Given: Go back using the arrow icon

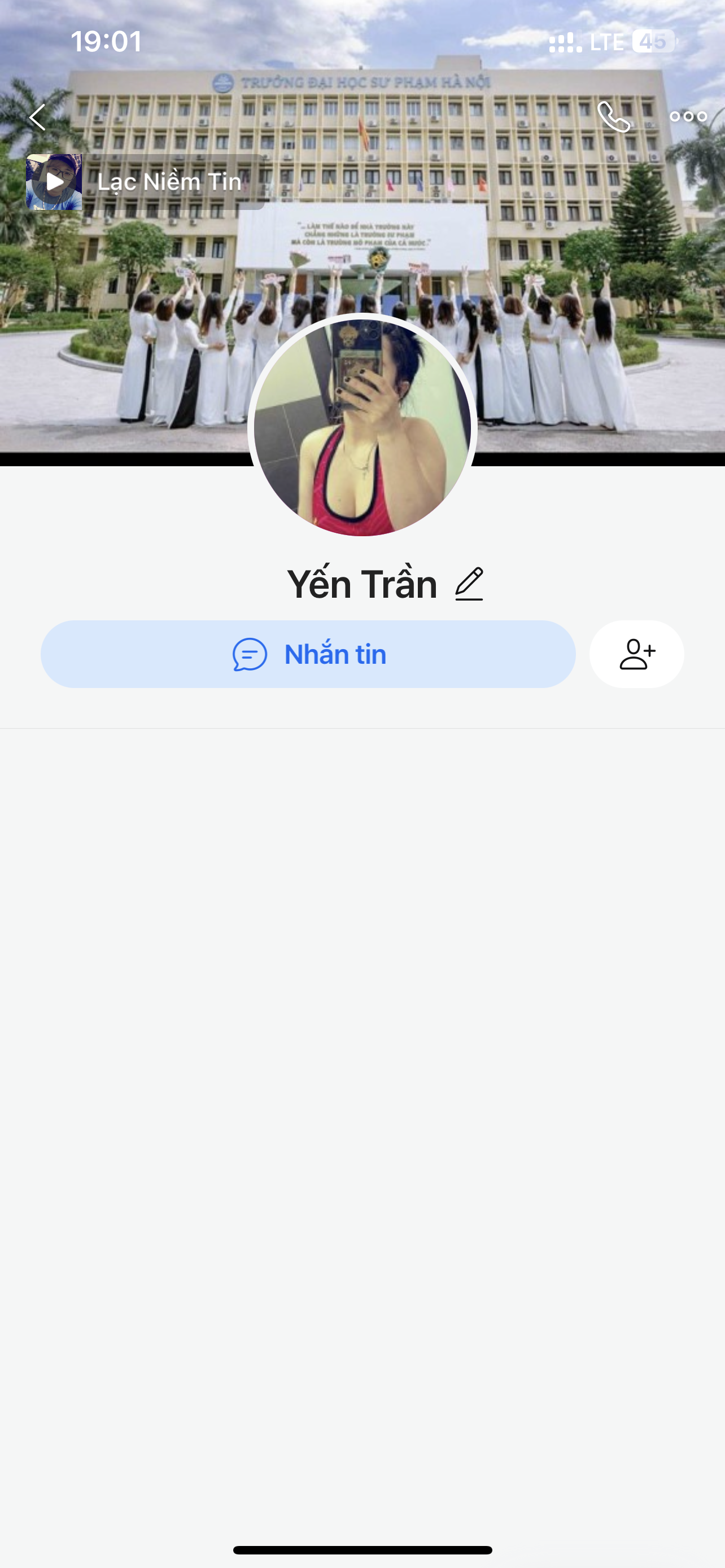Looking at the screenshot, I should pyautogui.click(x=38, y=117).
